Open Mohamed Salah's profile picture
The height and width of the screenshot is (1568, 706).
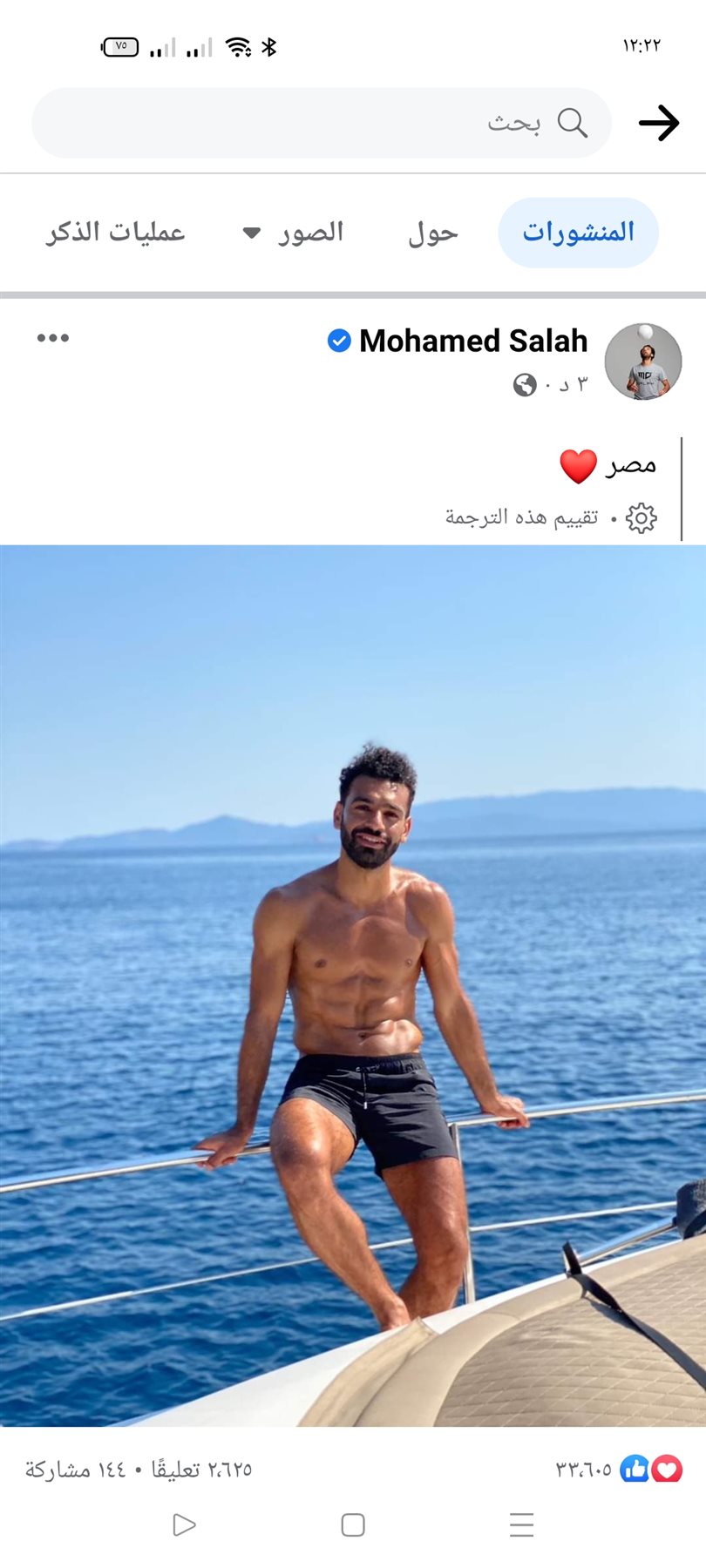pos(643,362)
